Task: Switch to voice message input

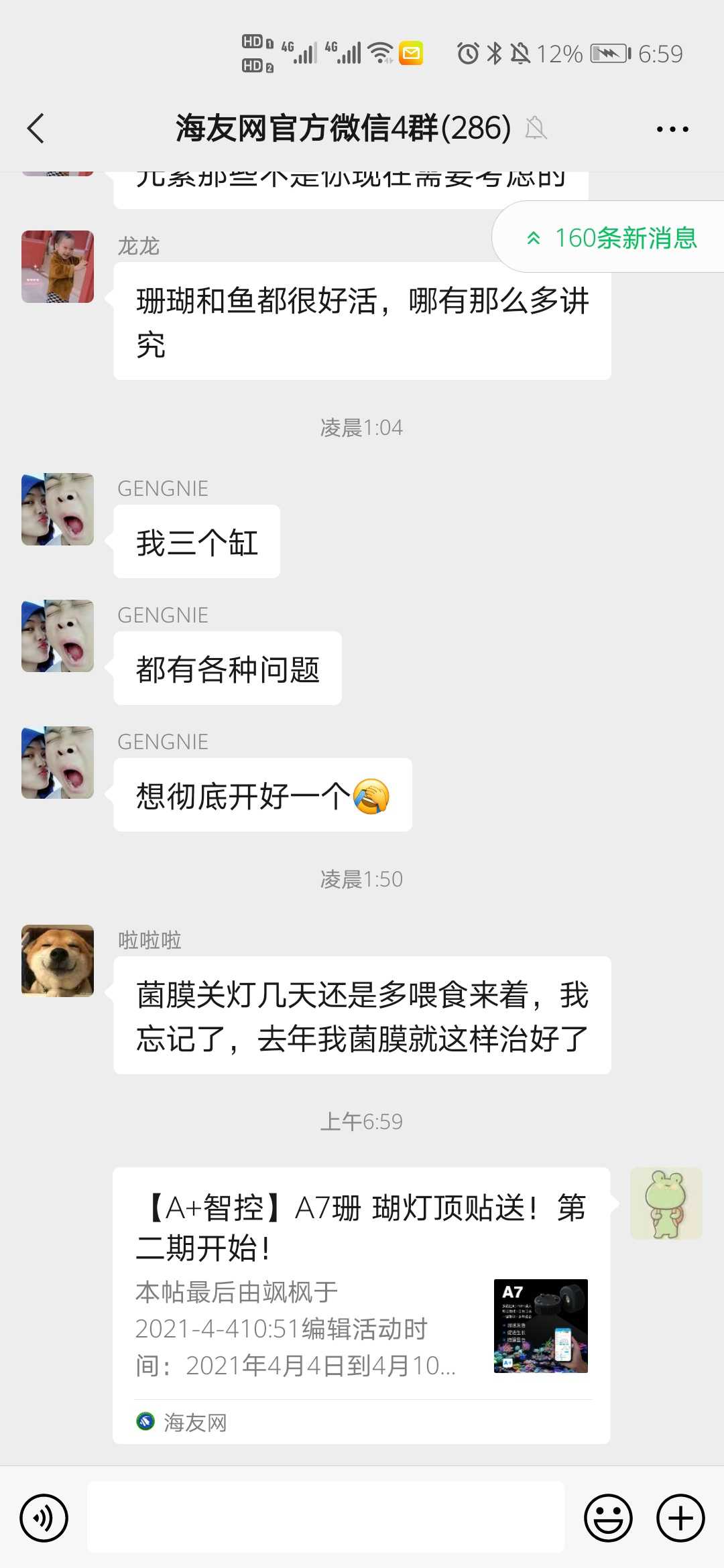Action: click(x=44, y=1518)
